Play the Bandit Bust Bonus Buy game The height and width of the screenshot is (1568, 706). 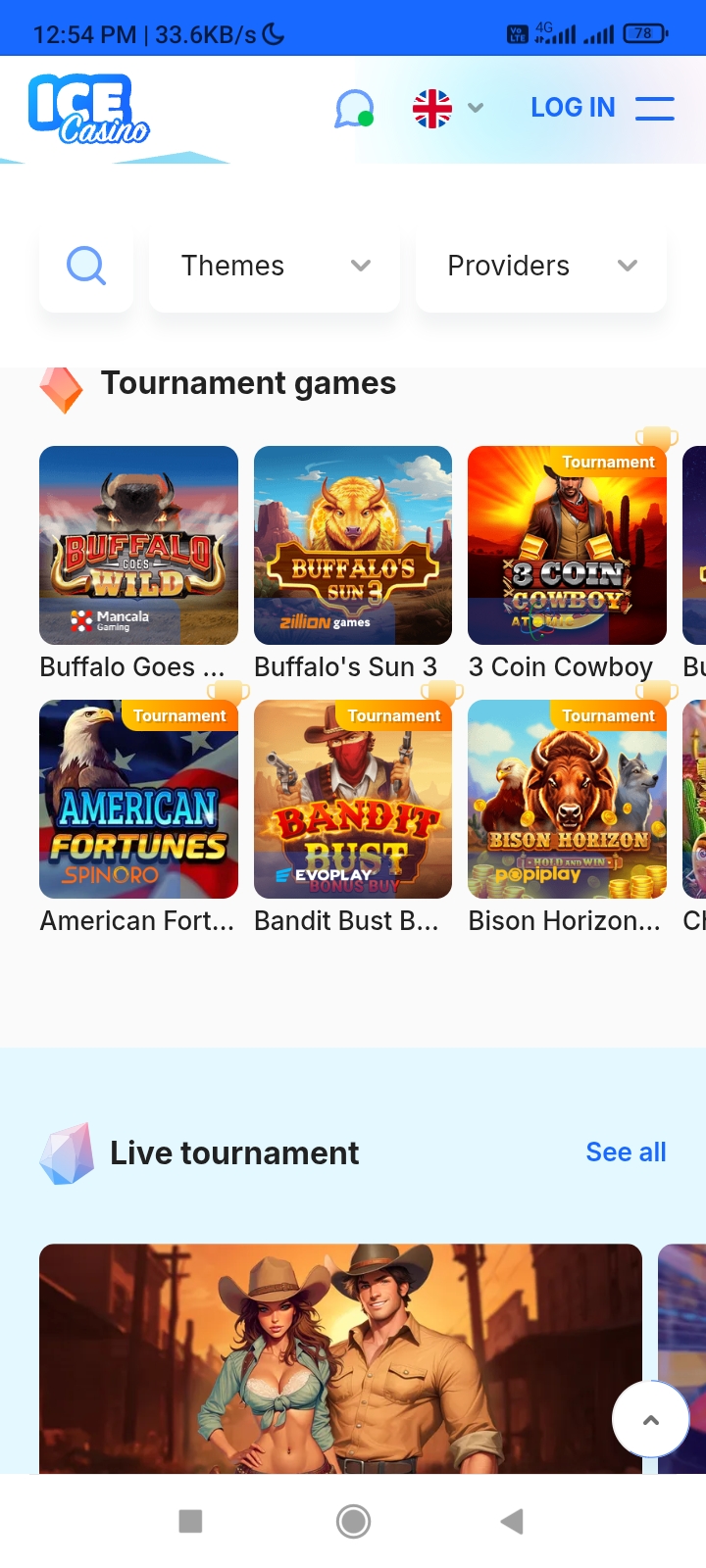tap(353, 800)
